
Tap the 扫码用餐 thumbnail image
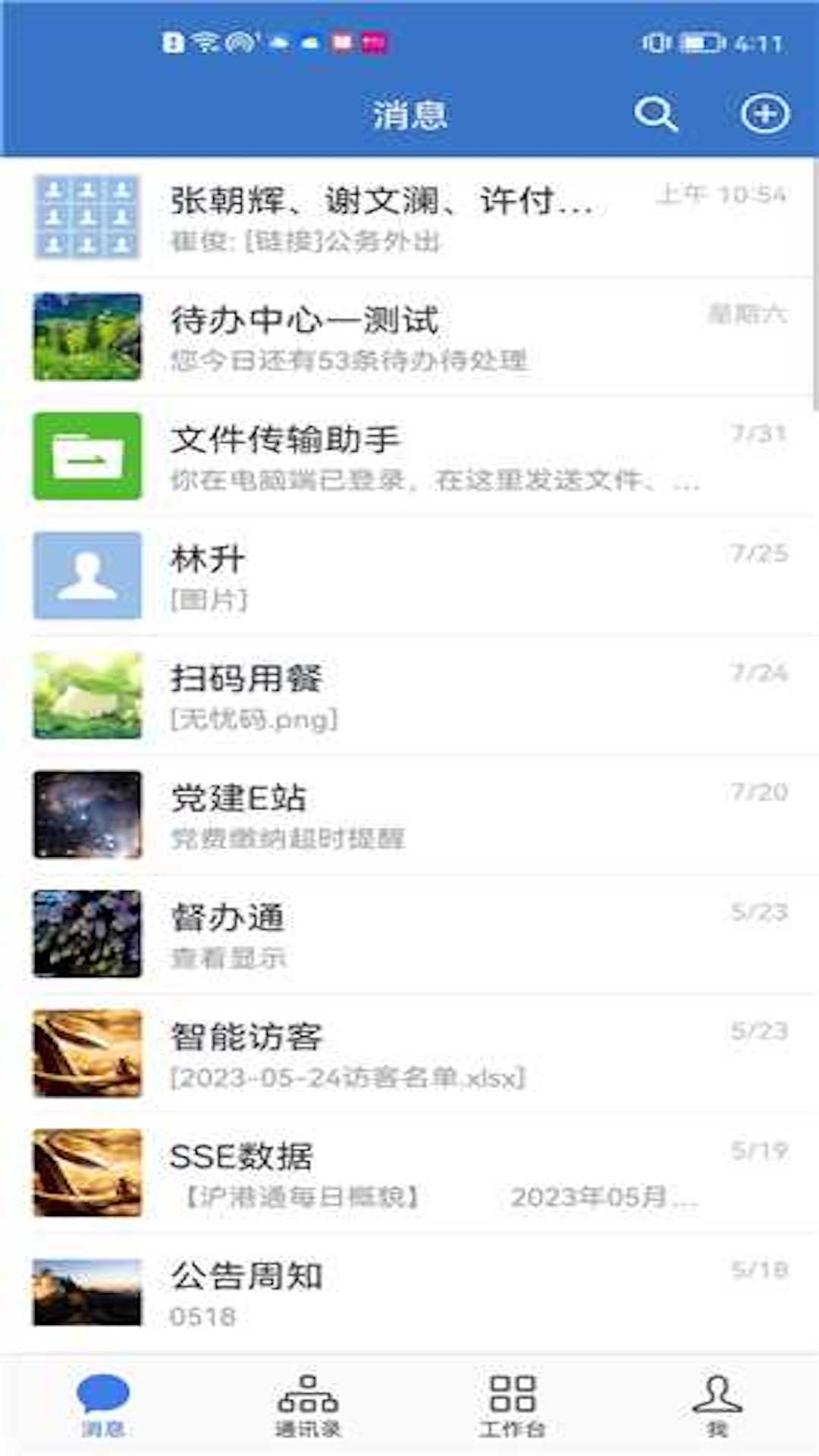point(86,694)
